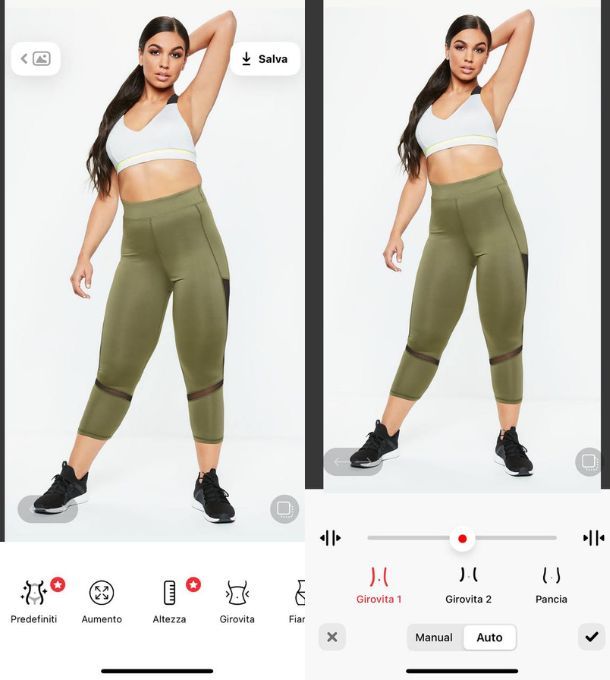Switch to Manual mode
This screenshot has height=680, width=610.
[x=434, y=637]
